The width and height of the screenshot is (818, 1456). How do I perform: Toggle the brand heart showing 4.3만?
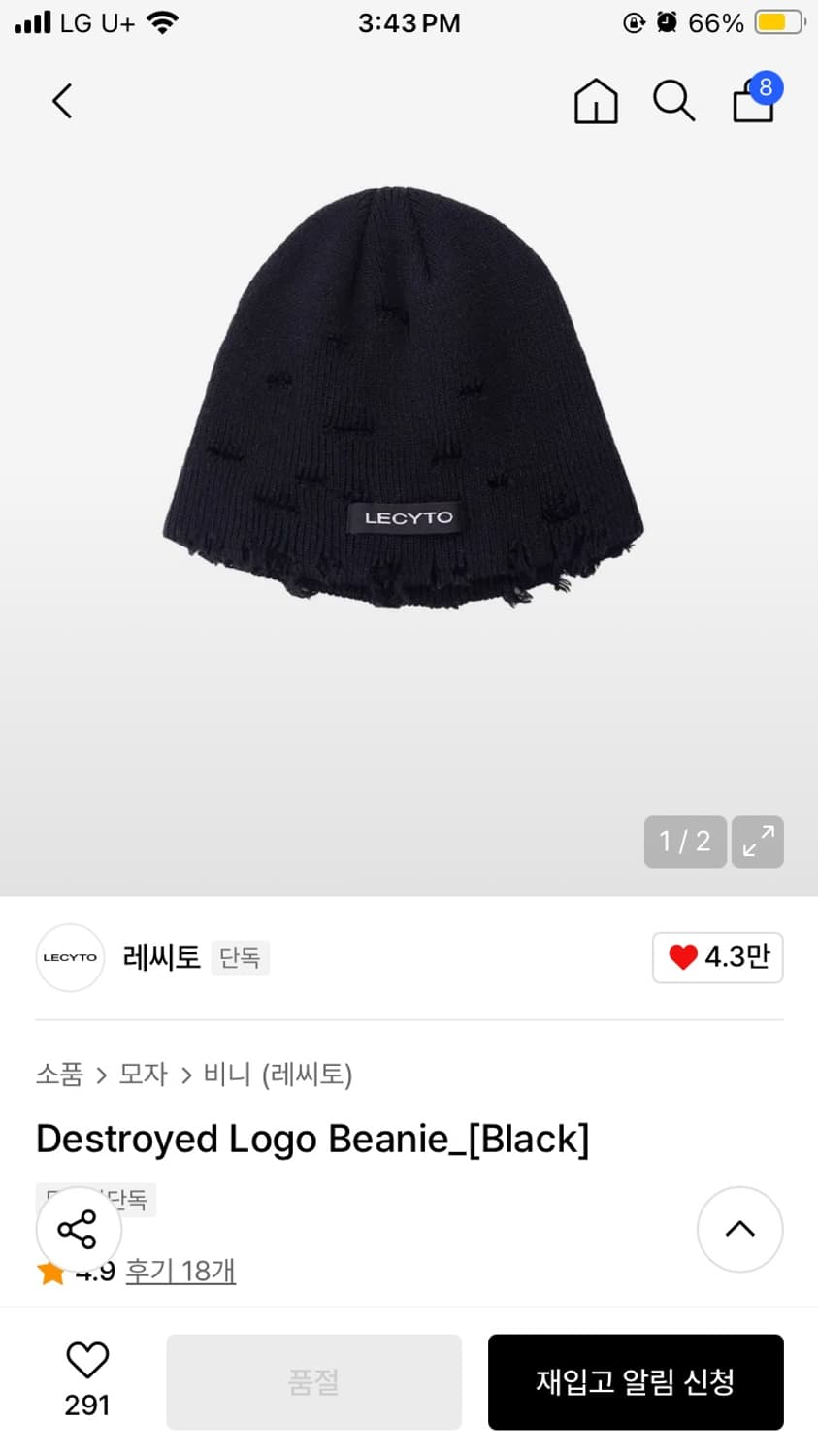[717, 957]
